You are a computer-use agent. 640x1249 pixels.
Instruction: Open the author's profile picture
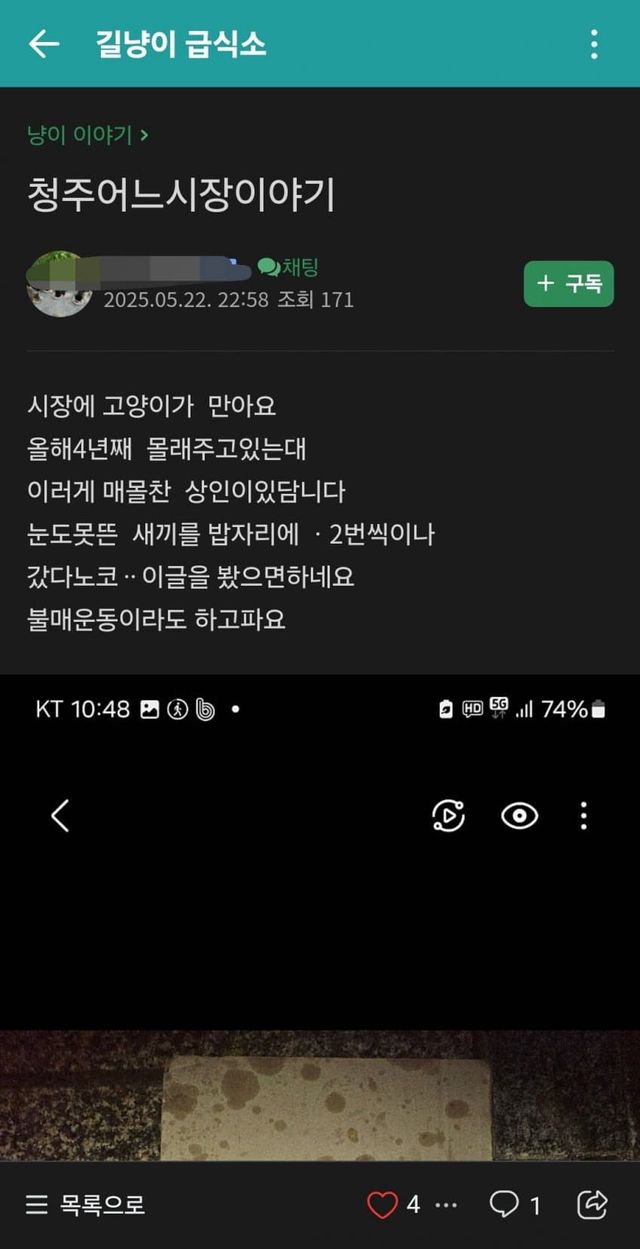coord(59,283)
